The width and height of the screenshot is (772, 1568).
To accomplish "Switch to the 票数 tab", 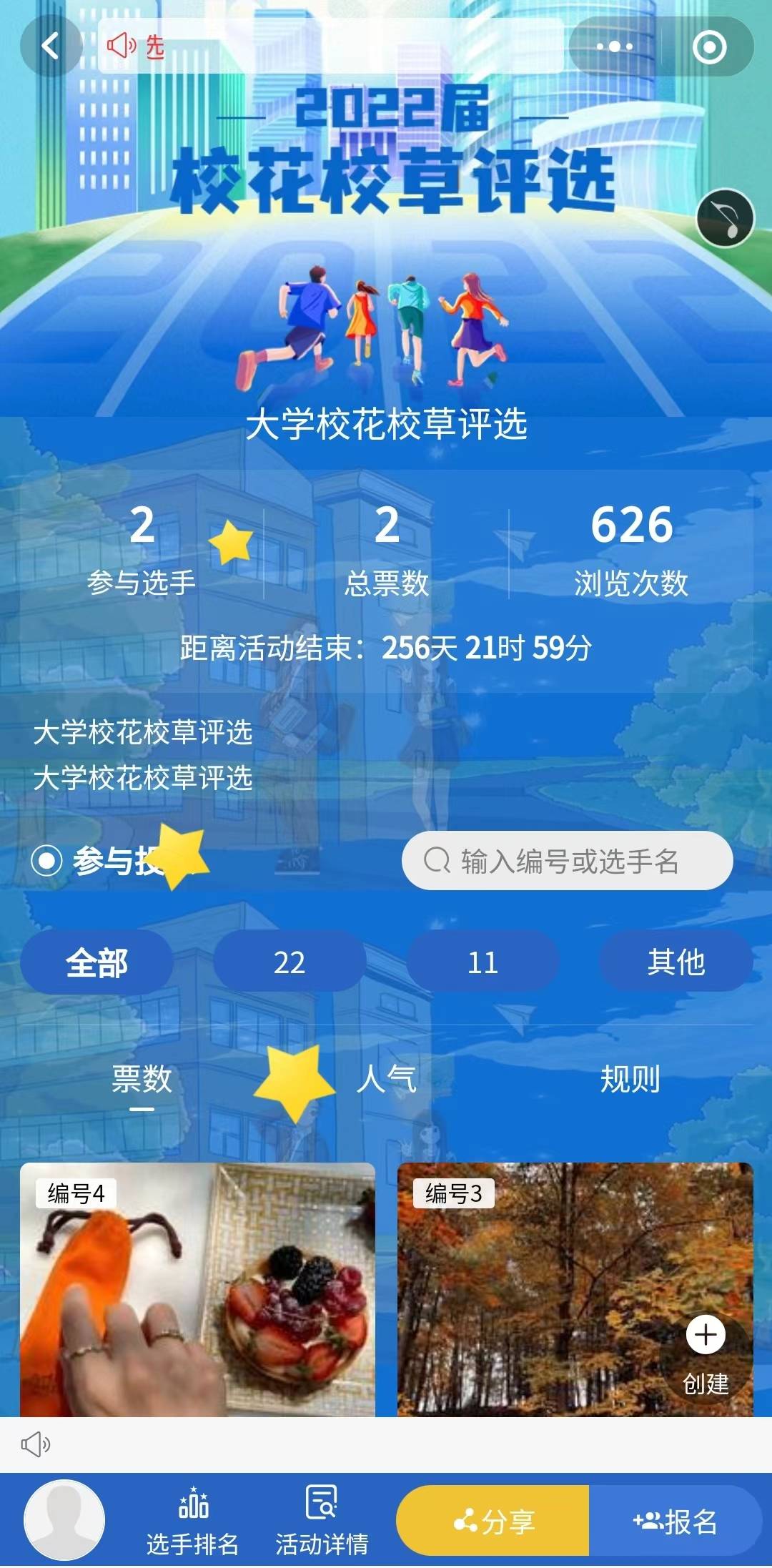I will [x=142, y=1079].
